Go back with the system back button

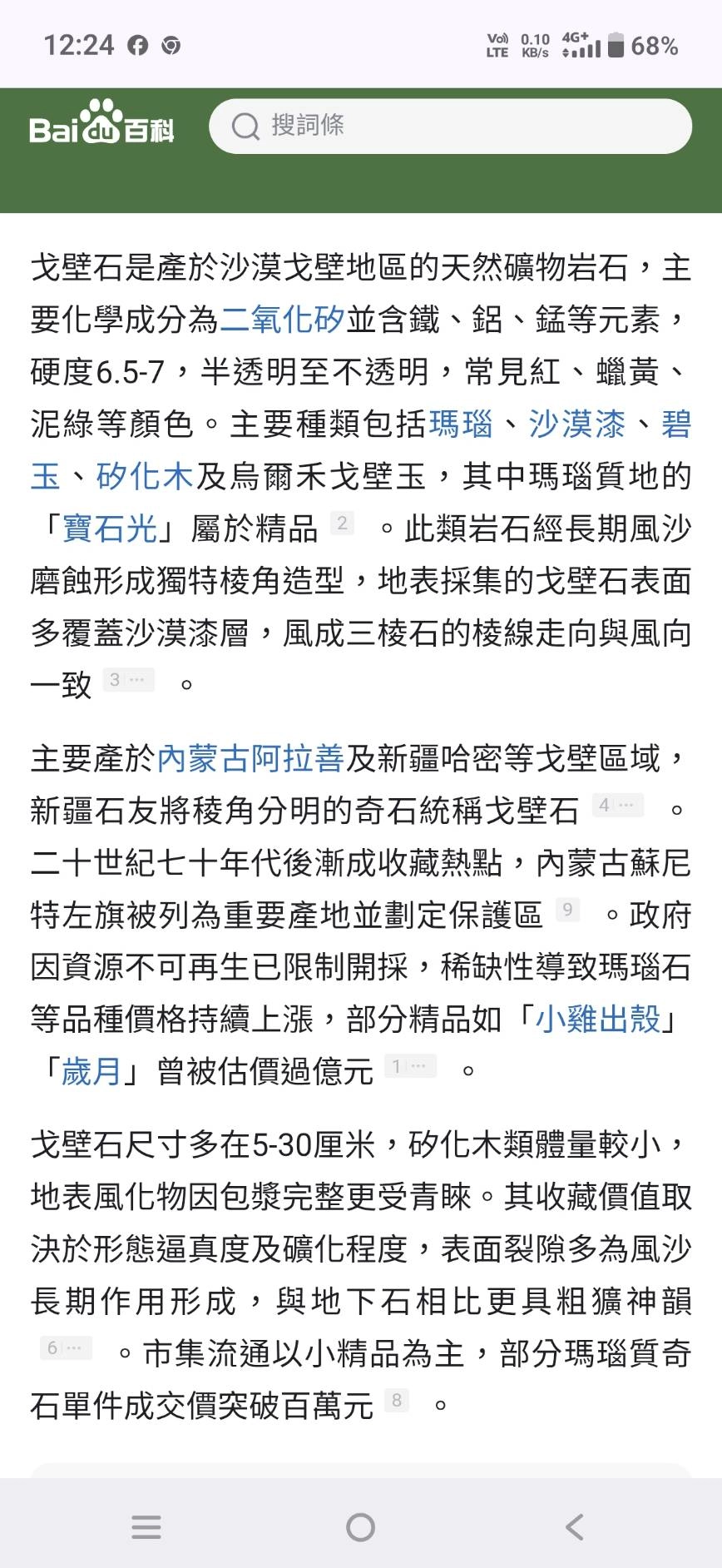tap(575, 1527)
